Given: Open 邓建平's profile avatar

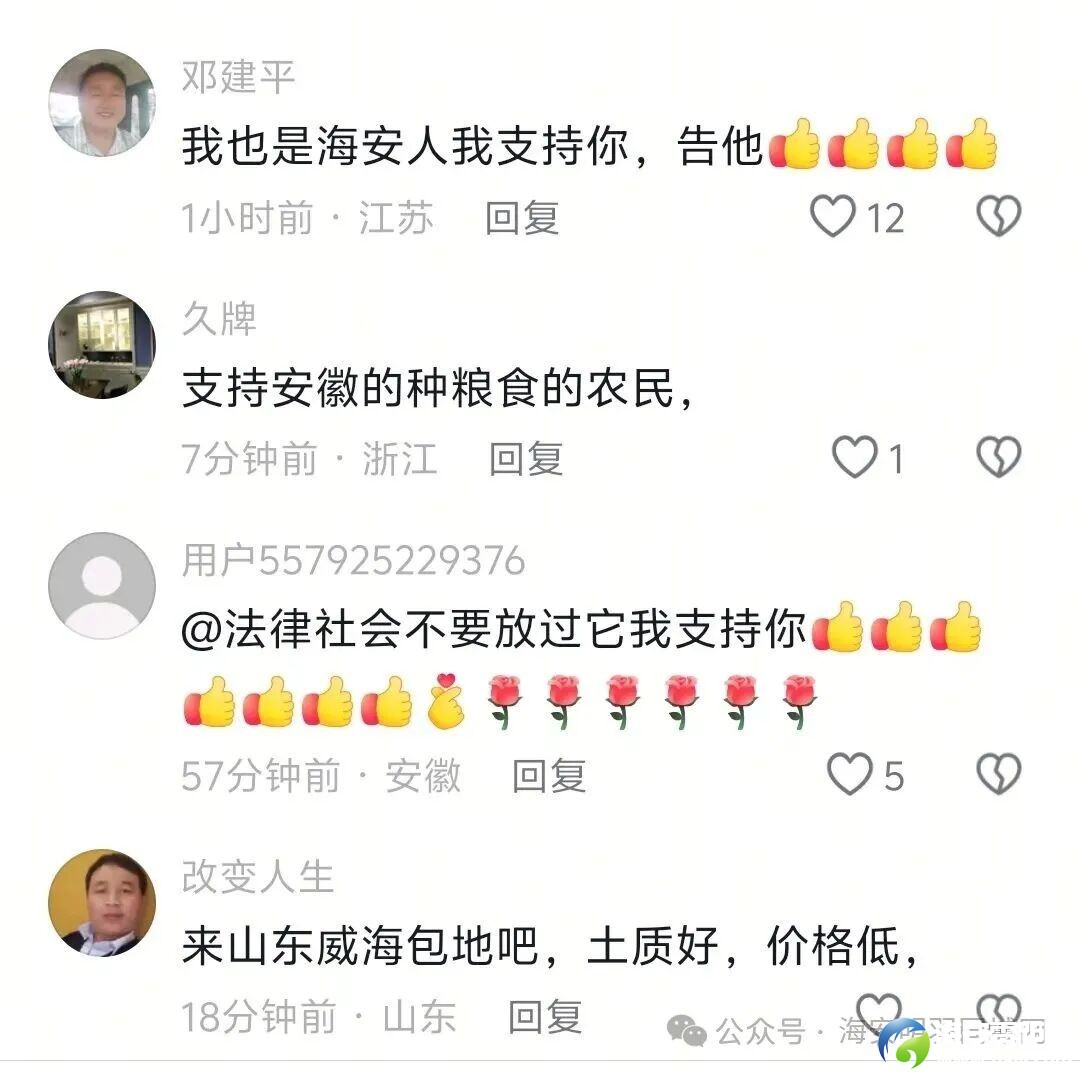Looking at the screenshot, I should (102, 103).
